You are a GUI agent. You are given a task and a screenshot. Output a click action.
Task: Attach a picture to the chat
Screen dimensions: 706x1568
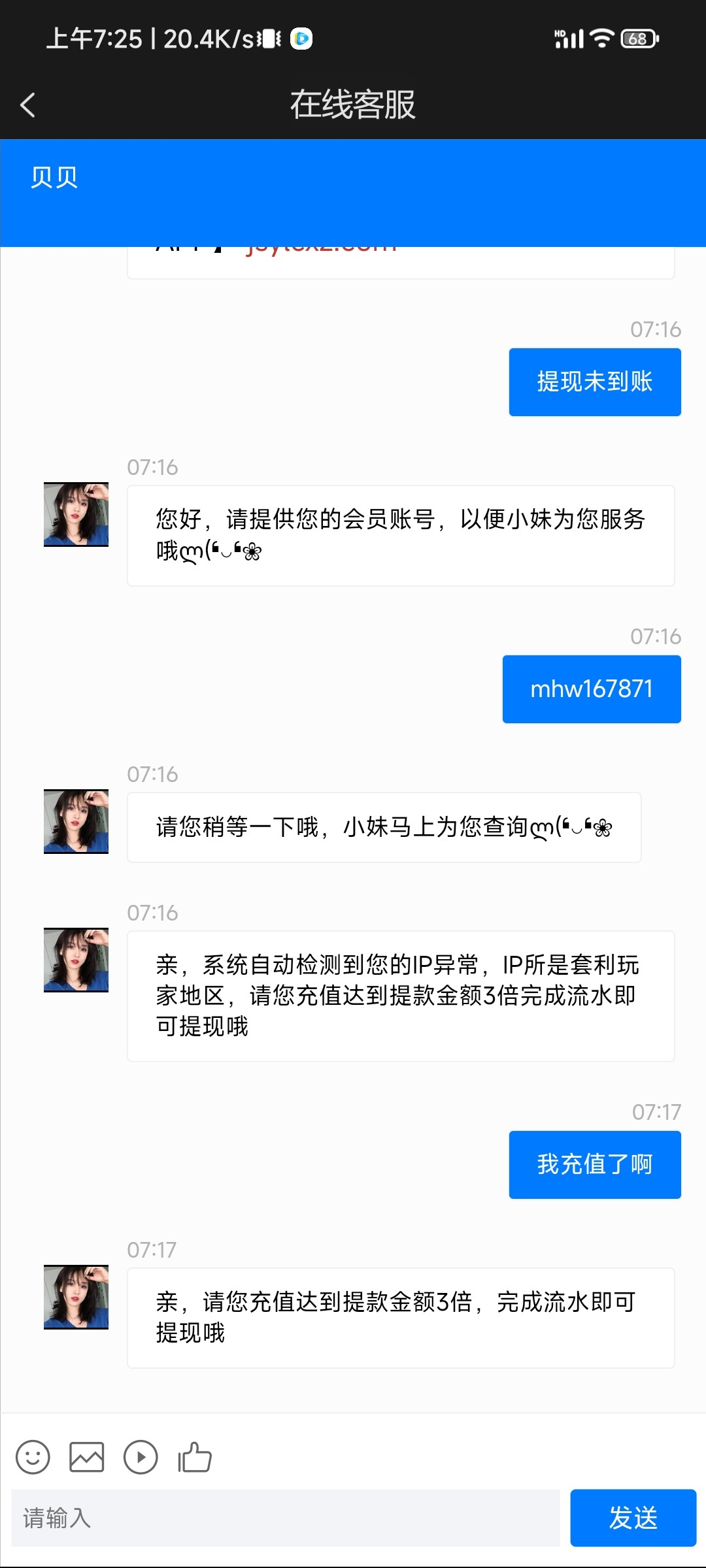[x=86, y=1457]
